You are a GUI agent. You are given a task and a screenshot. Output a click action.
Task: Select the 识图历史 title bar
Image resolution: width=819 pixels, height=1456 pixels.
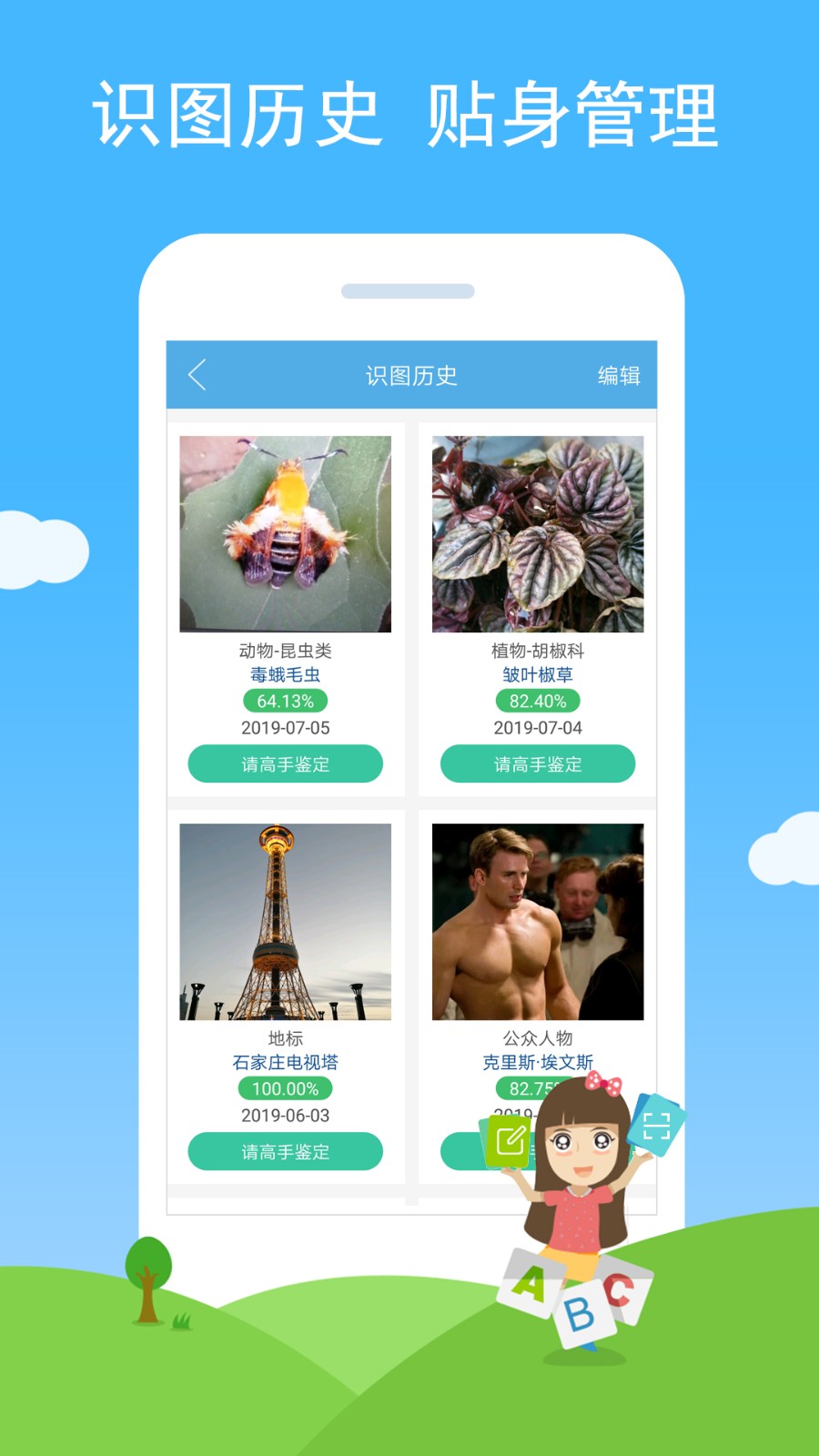pos(409,376)
